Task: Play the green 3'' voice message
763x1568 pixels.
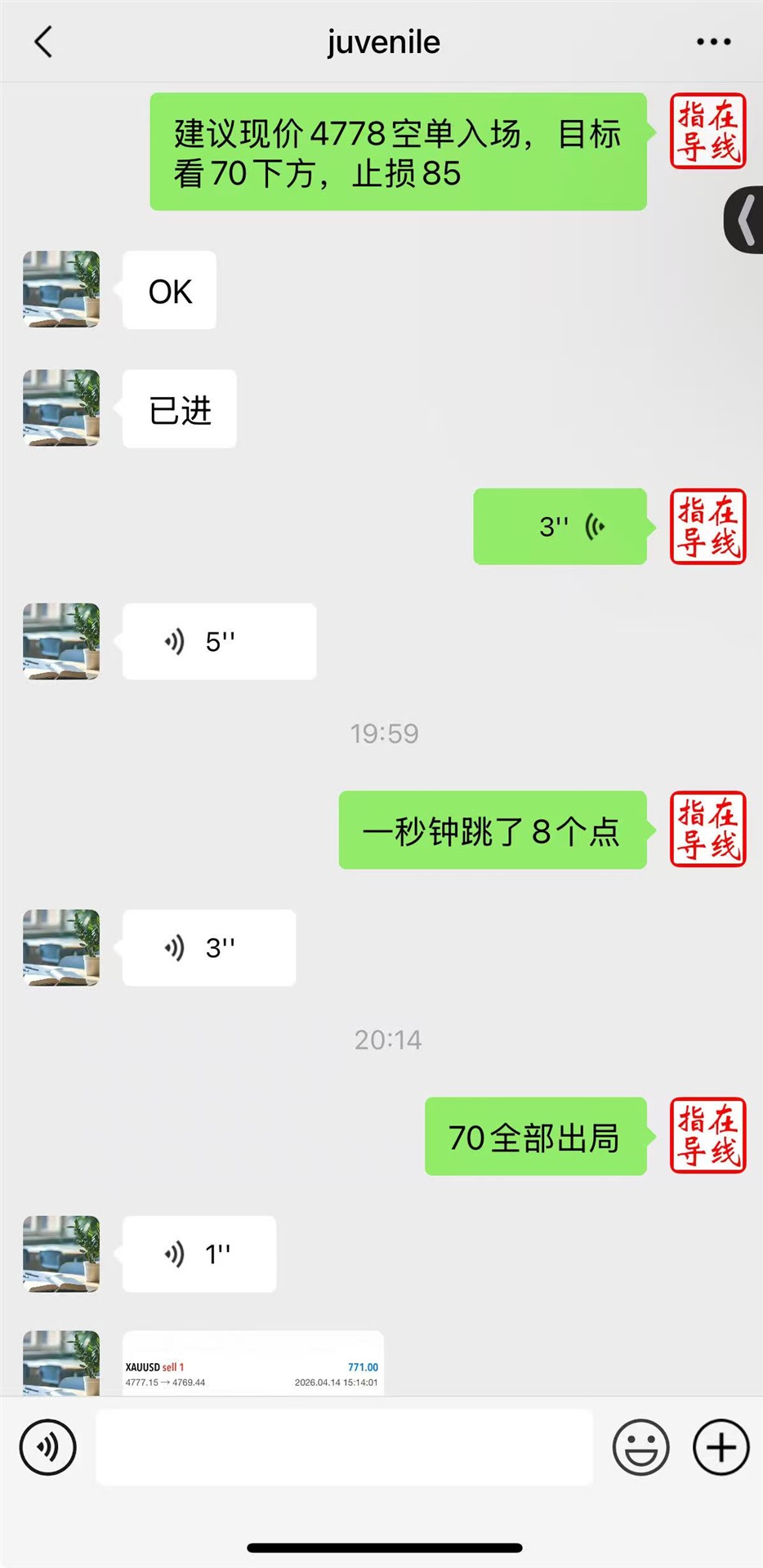Action: tap(559, 527)
